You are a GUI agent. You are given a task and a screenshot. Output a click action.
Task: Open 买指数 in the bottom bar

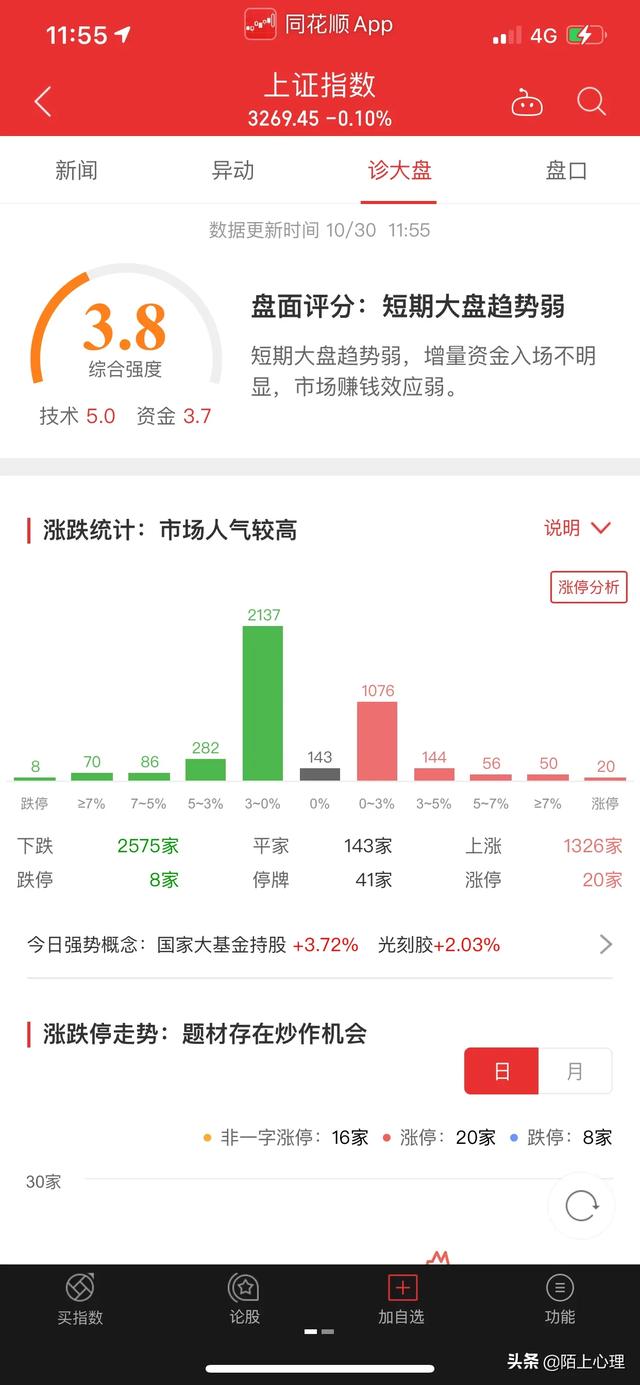(x=80, y=1299)
